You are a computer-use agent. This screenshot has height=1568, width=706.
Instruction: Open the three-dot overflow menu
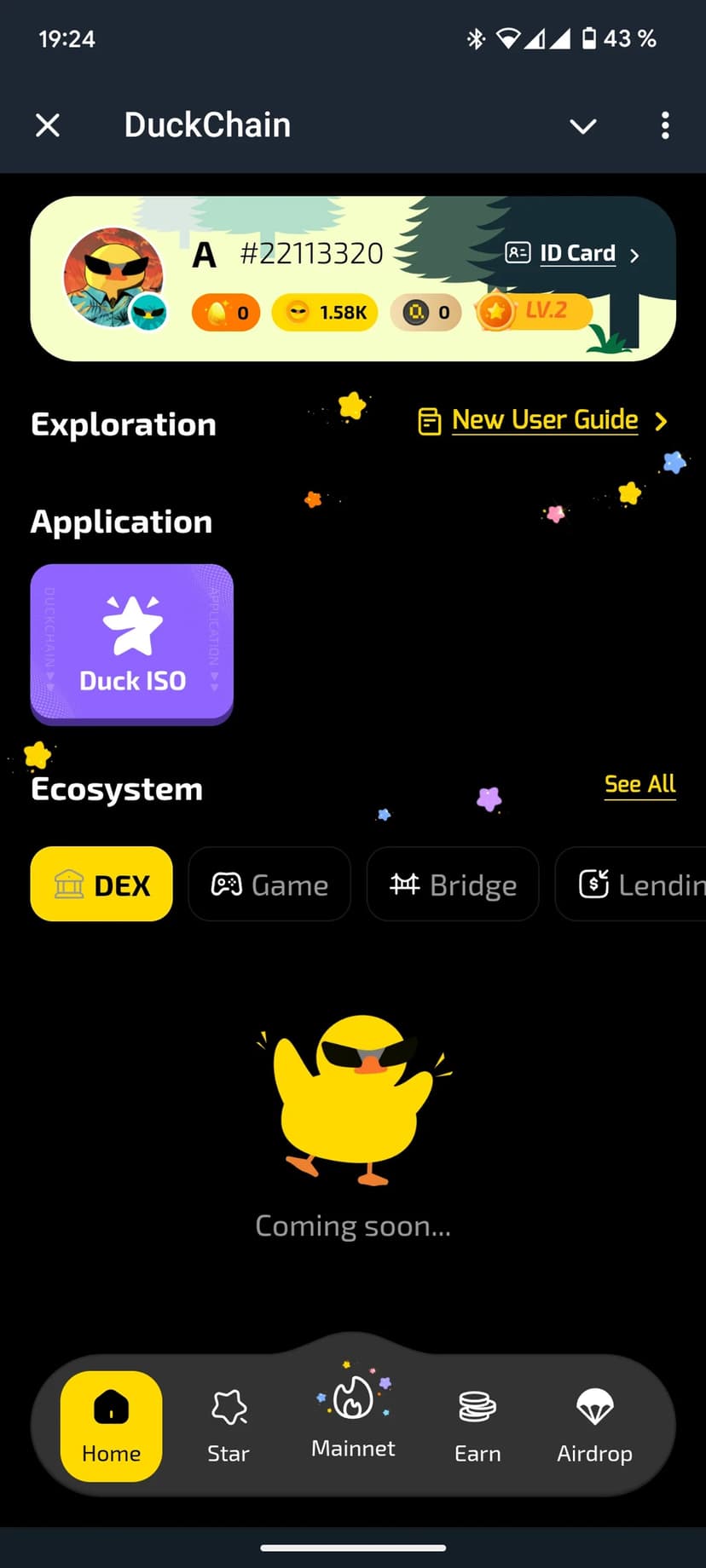(665, 125)
